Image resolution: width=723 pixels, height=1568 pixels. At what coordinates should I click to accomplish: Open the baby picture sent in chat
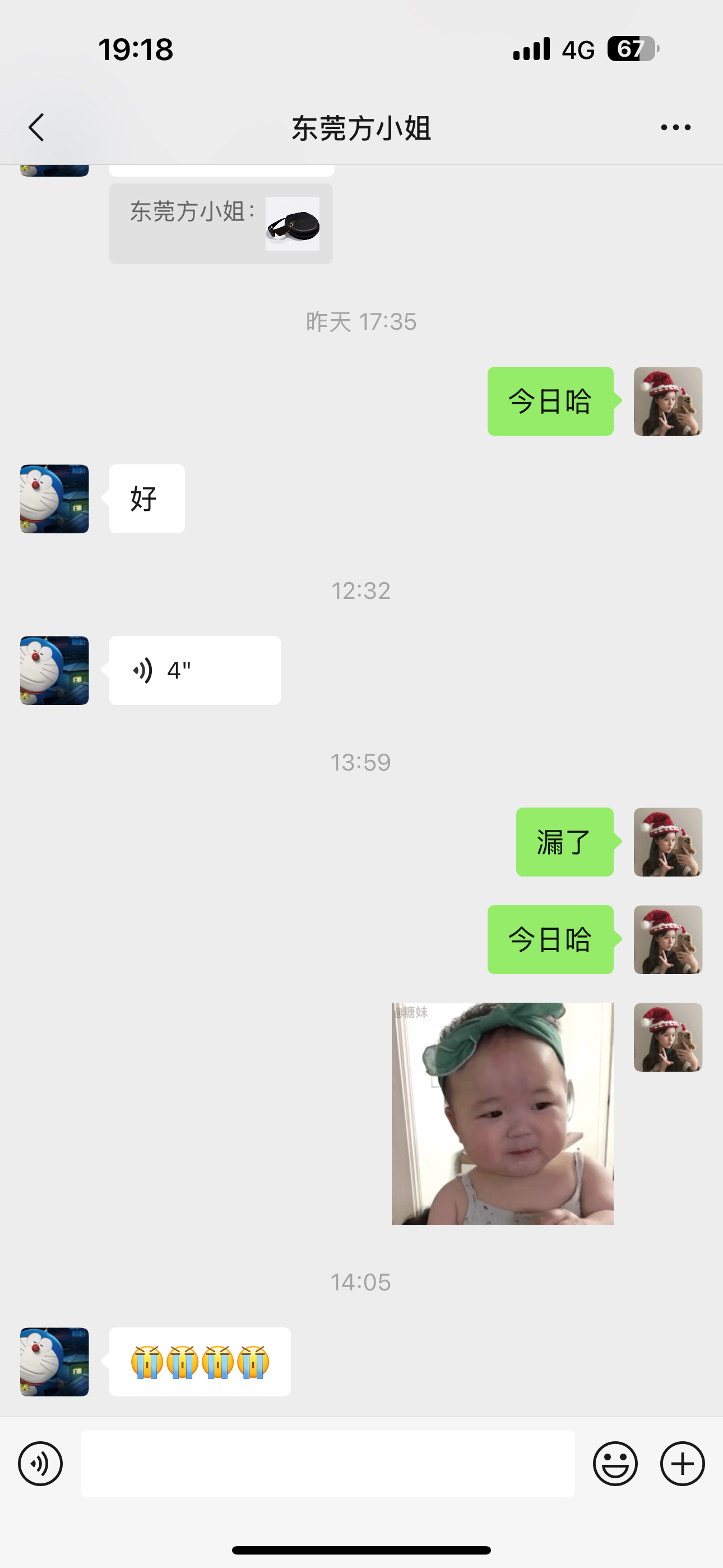tap(502, 1113)
